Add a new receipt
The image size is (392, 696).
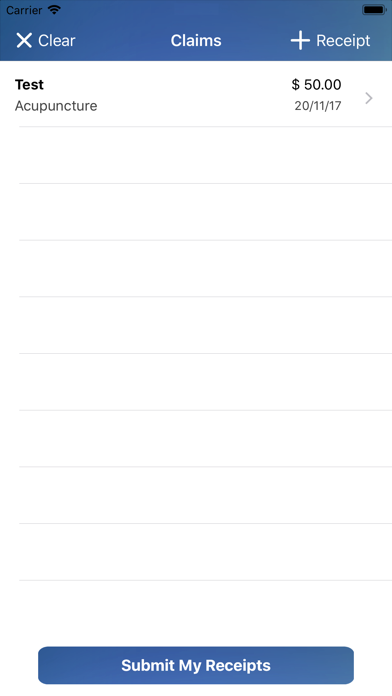pos(330,40)
